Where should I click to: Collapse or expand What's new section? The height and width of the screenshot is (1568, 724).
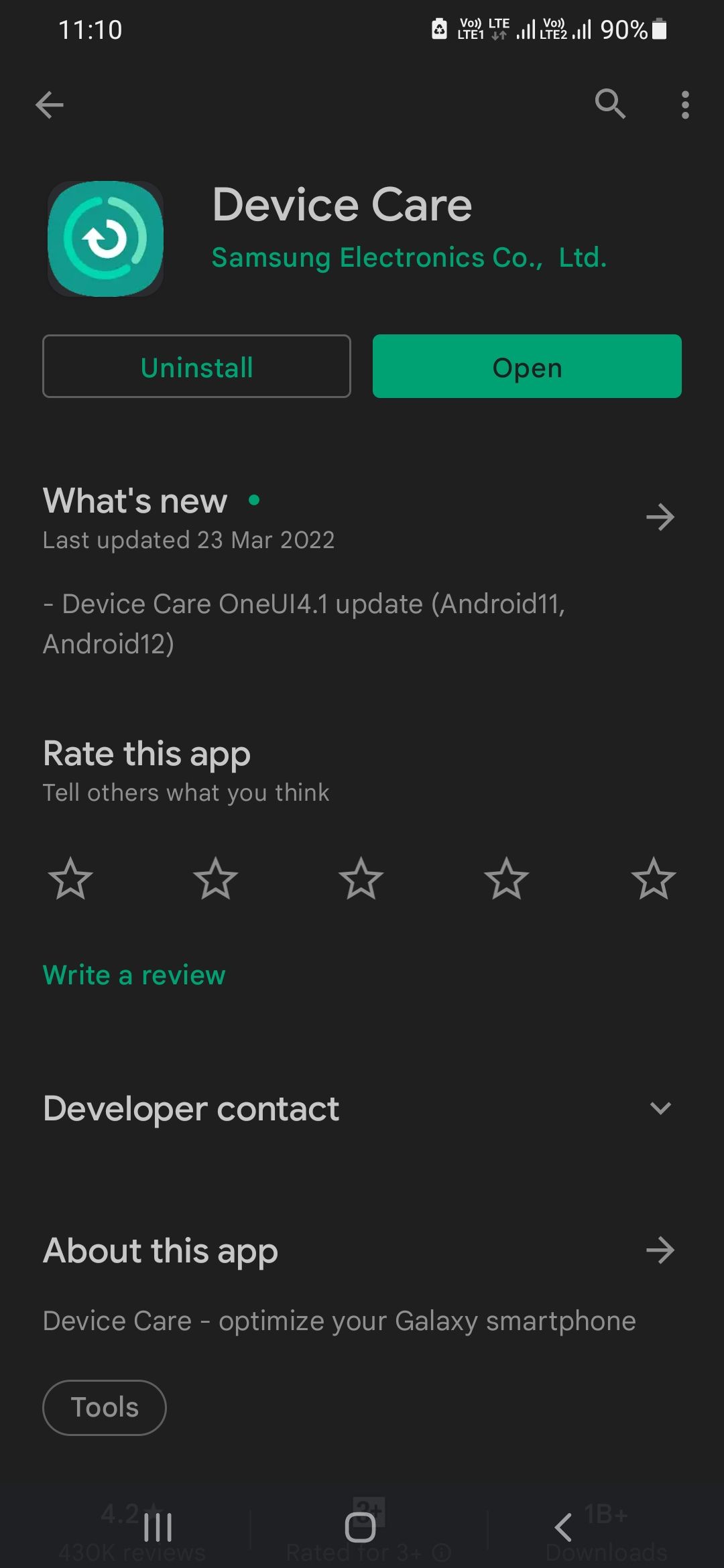[x=134, y=500]
